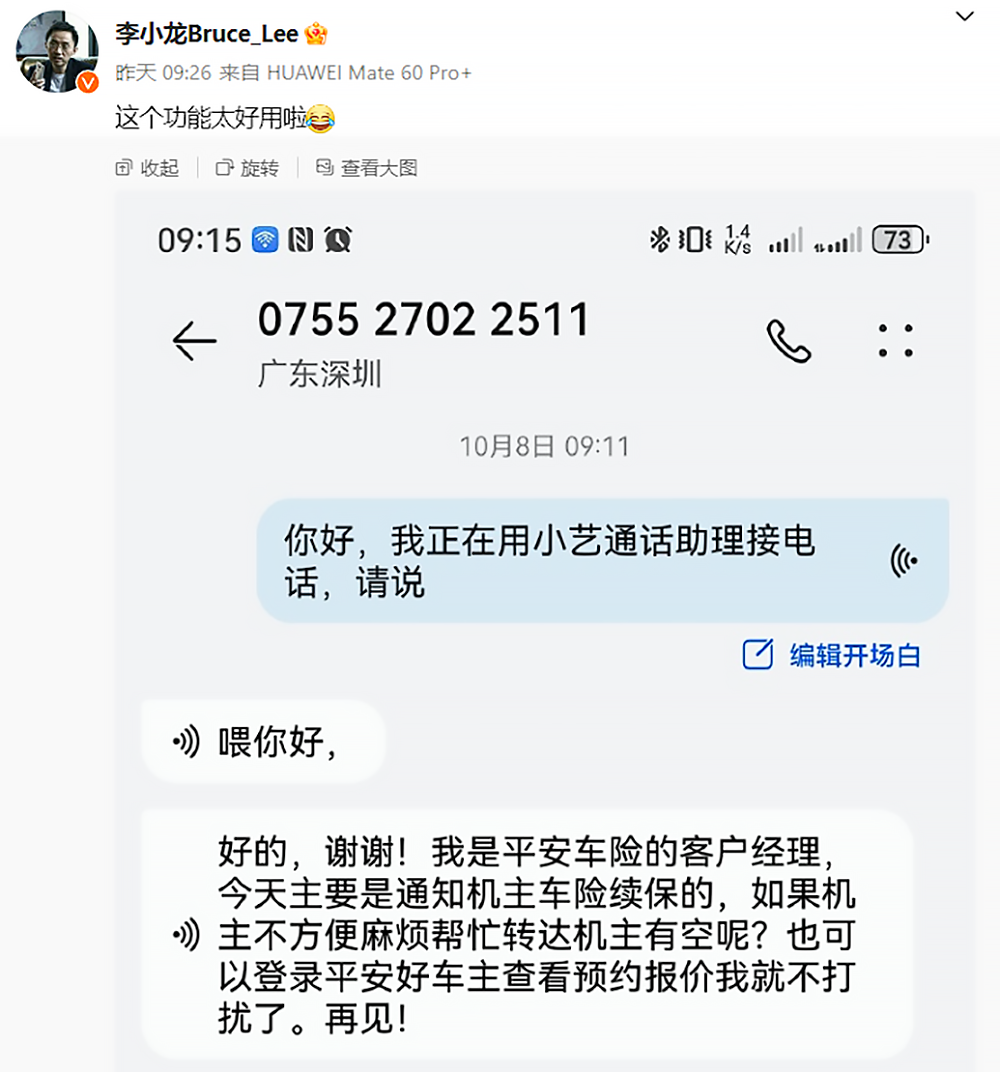Open the post's dropdown chevron menu
Screen dimensions: 1000x1072
964,17
